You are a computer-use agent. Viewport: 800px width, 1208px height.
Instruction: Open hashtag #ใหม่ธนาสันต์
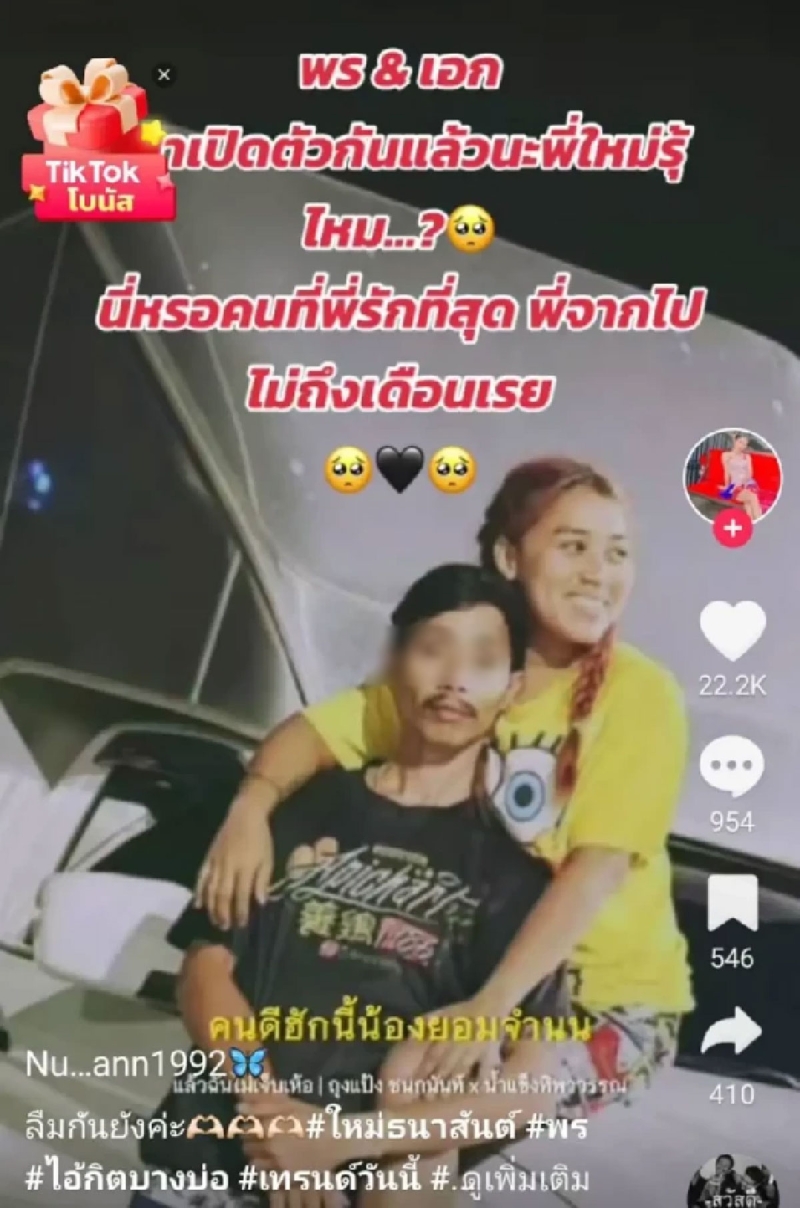click(413, 1125)
